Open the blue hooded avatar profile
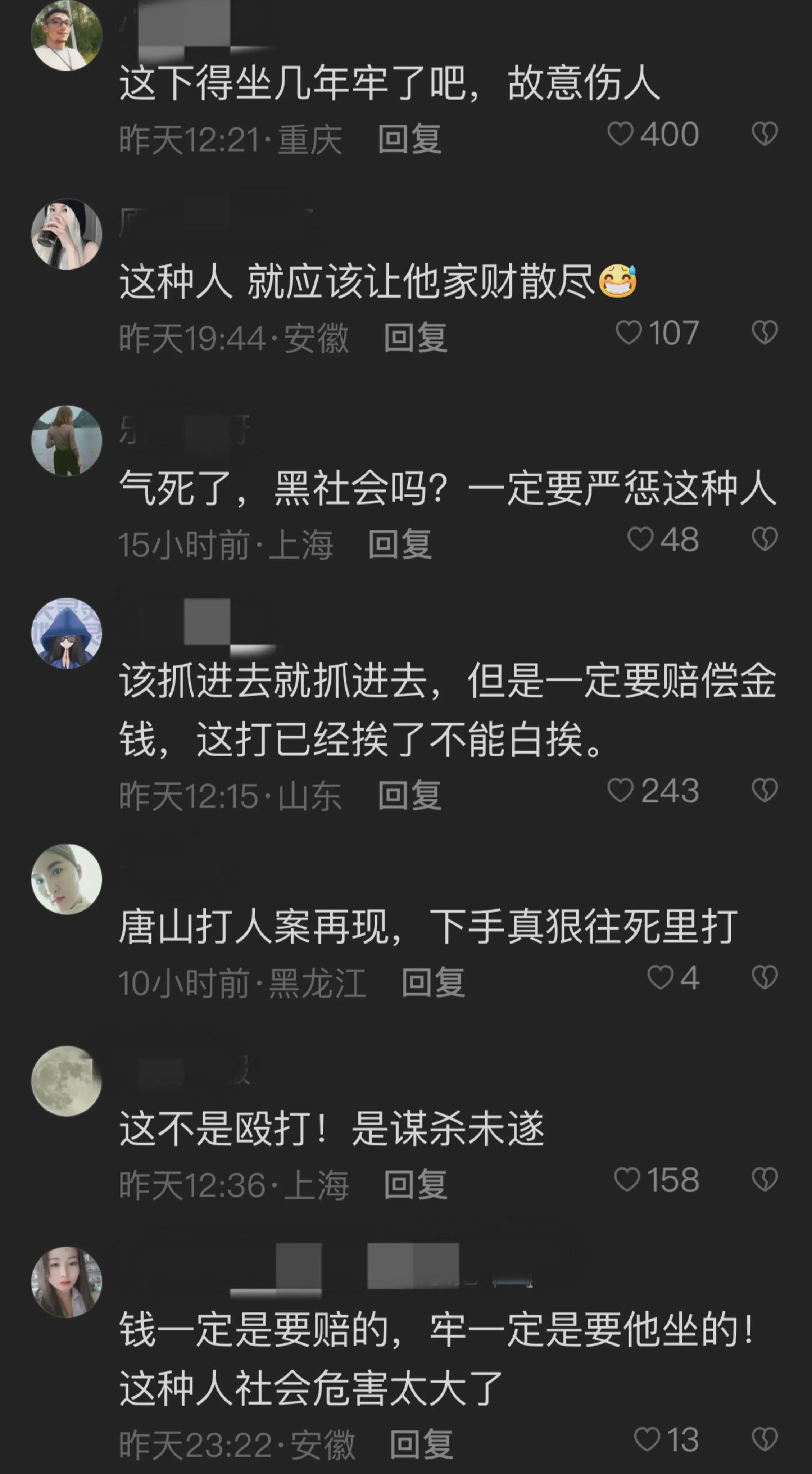The image size is (812, 1474). pos(67,633)
